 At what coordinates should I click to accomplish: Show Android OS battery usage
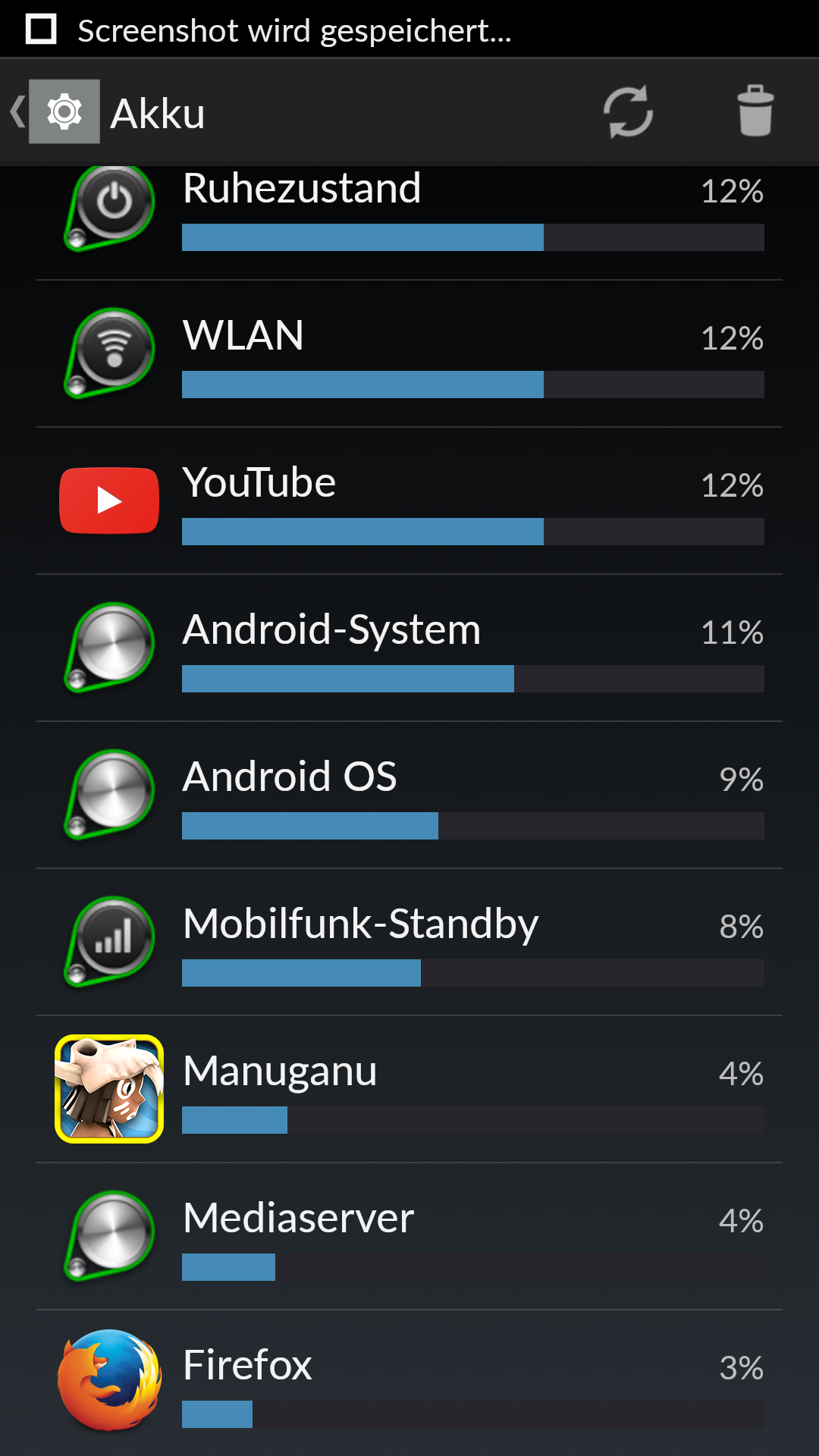pyautogui.click(x=409, y=795)
